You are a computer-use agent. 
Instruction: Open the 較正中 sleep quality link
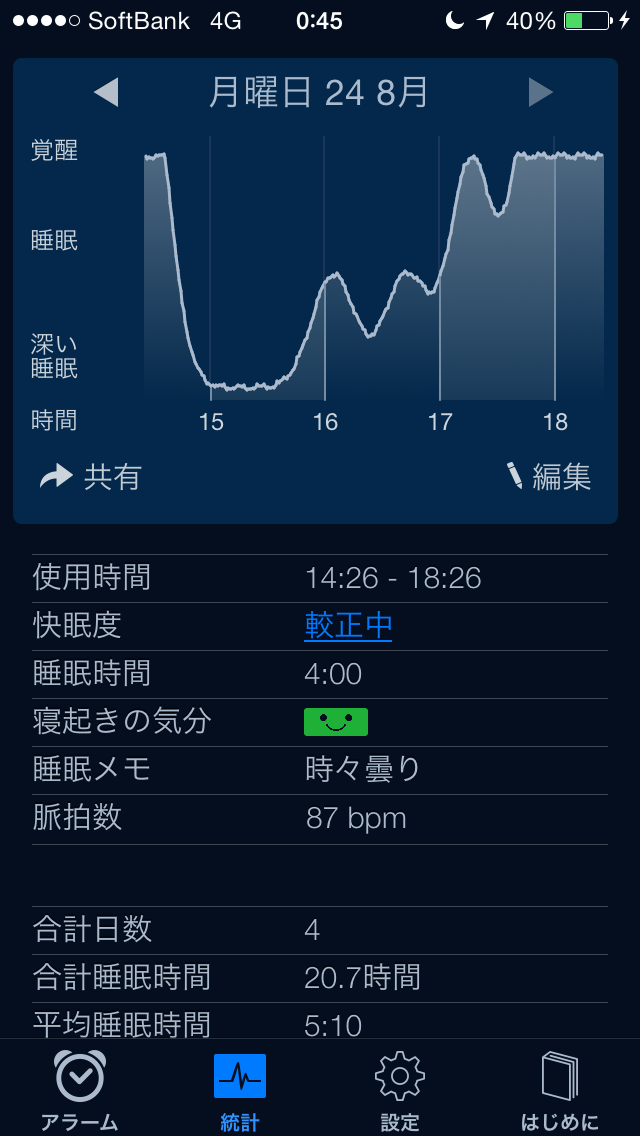(348, 626)
